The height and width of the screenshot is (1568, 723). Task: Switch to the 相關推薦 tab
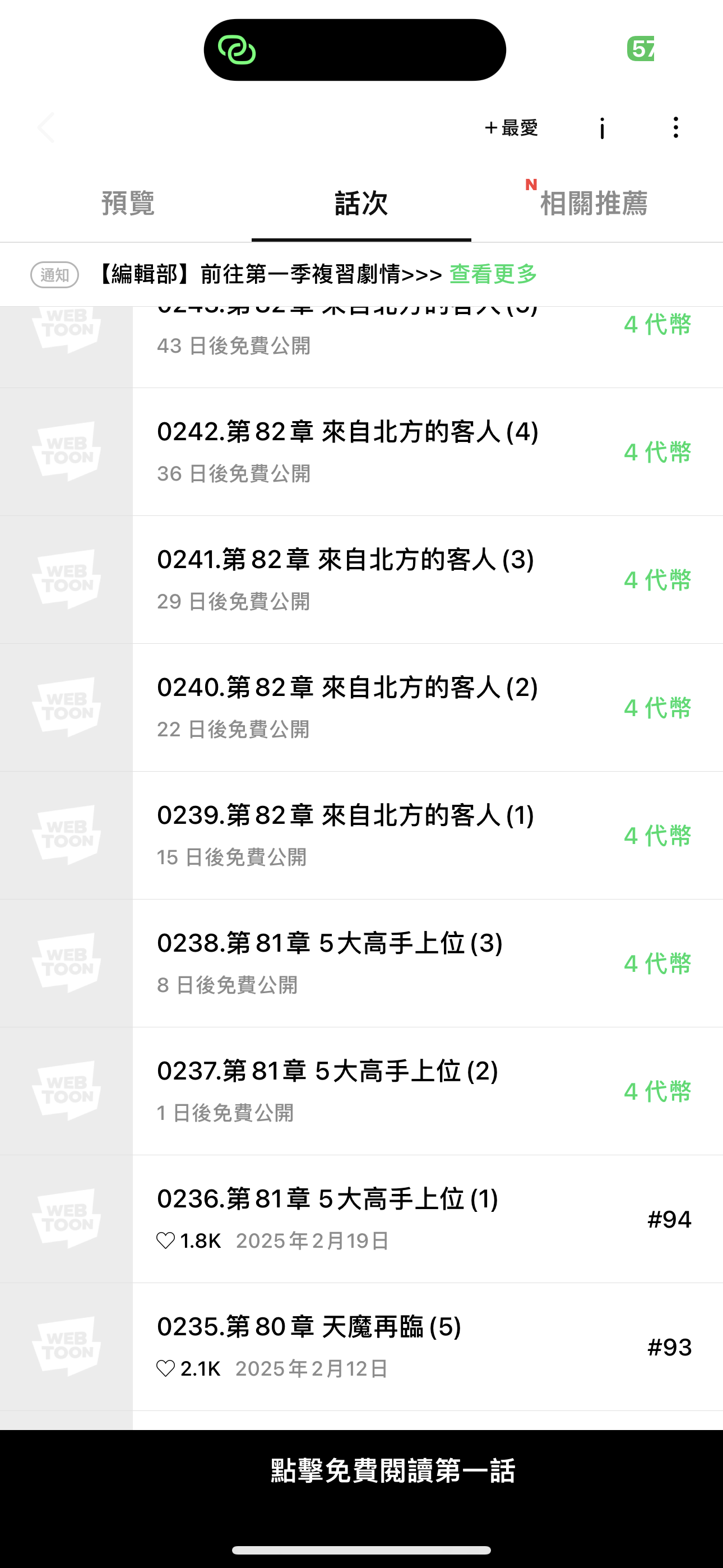pos(594,204)
